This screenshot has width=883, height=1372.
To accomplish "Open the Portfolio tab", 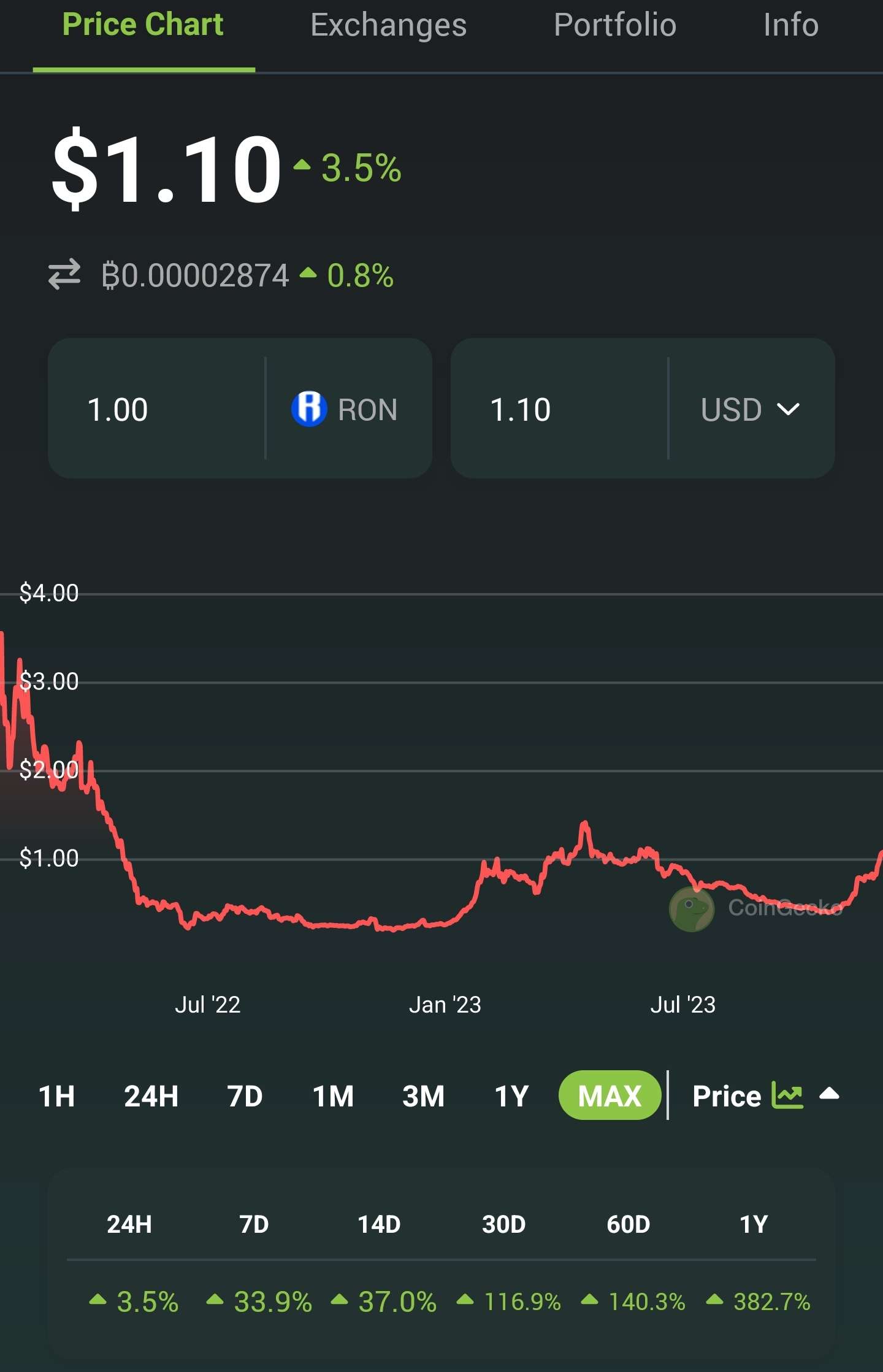I will (x=614, y=26).
